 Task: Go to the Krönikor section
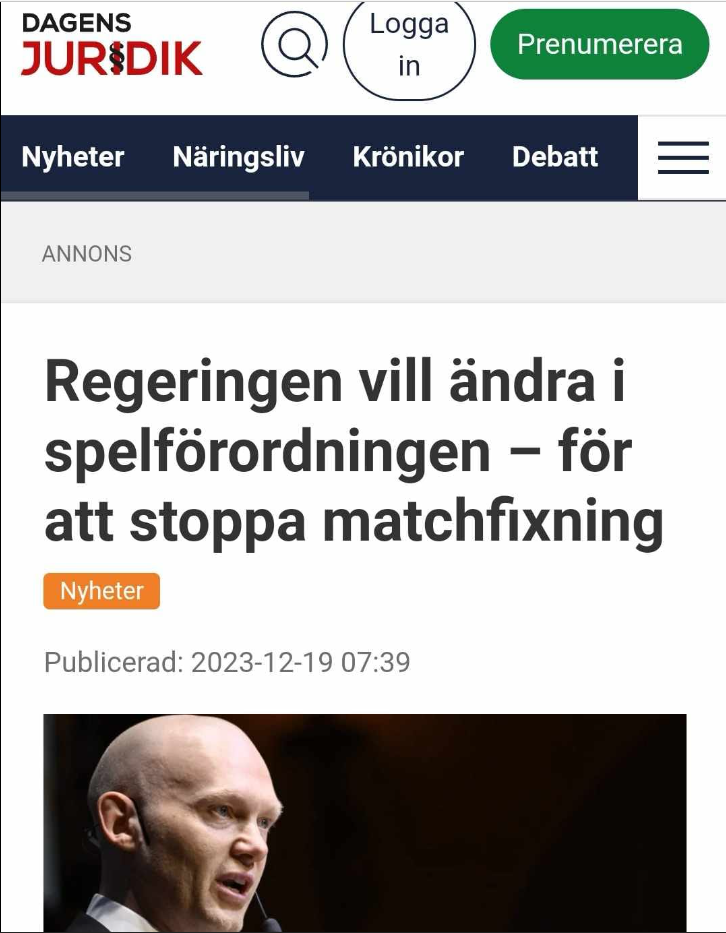408,157
